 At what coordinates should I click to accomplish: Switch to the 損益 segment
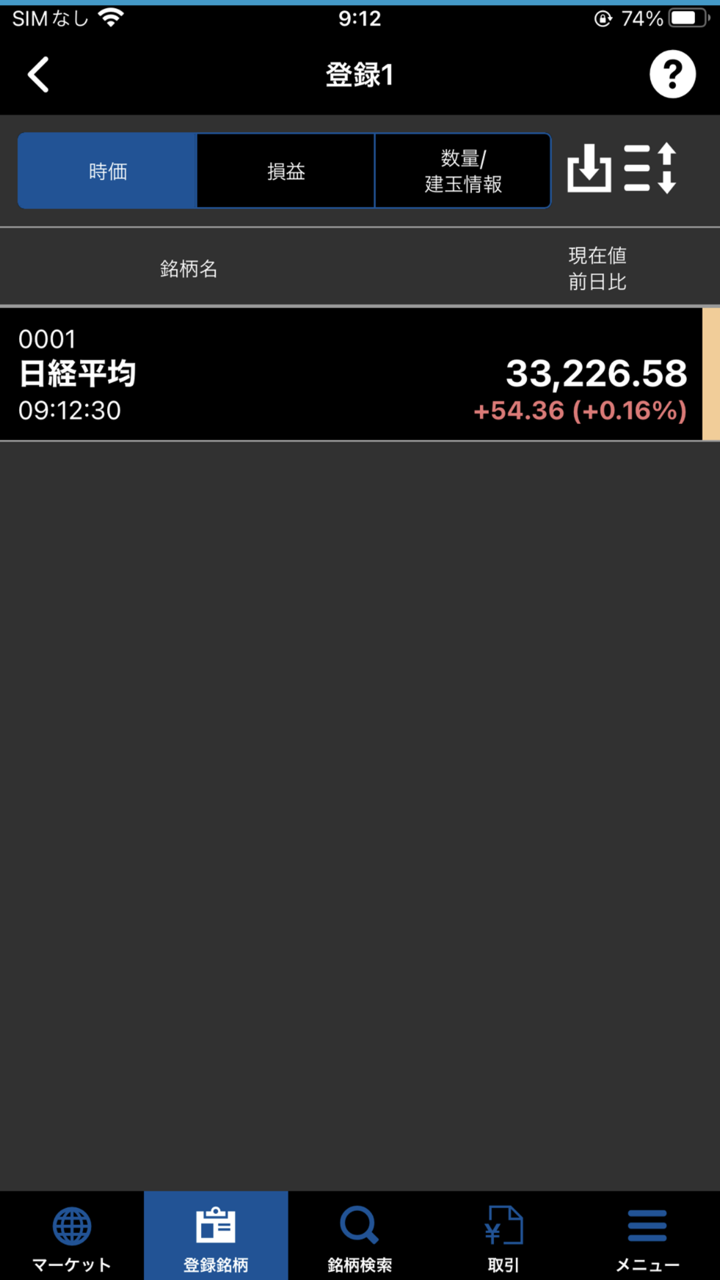(286, 171)
